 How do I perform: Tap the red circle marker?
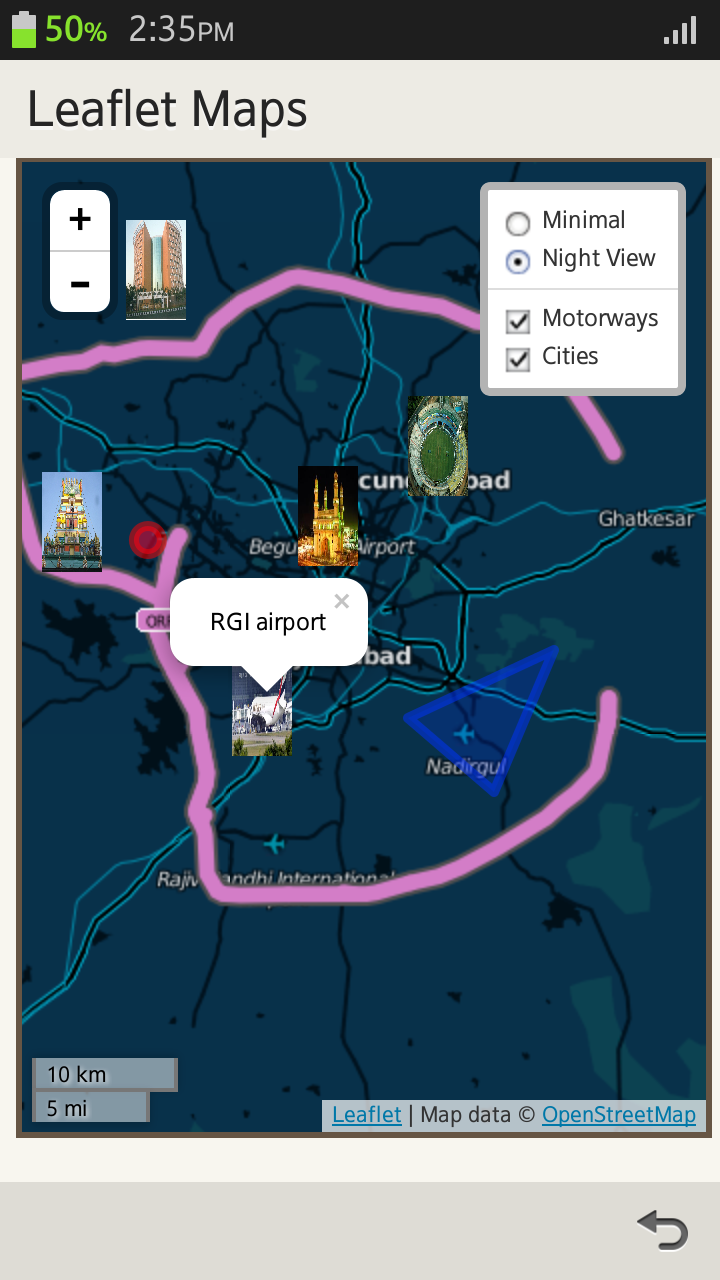click(x=148, y=540)
